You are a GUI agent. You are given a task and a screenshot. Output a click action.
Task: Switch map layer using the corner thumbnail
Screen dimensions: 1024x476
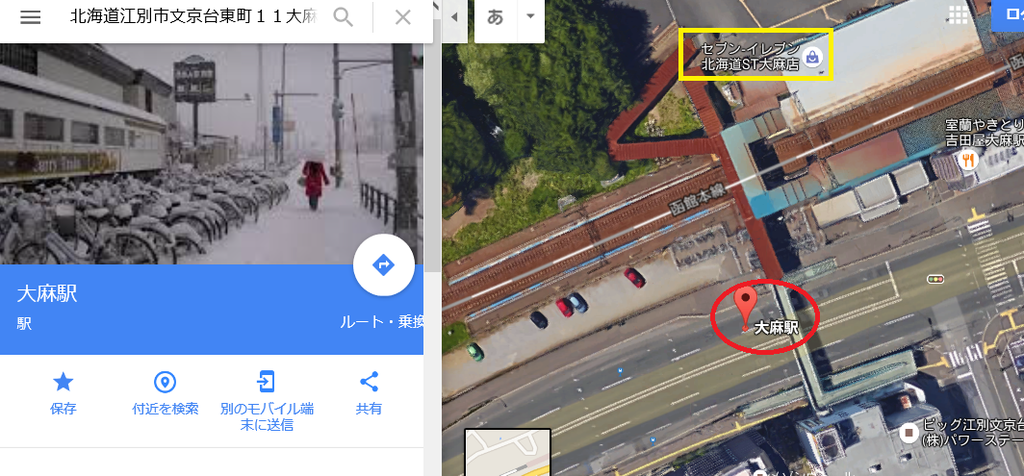tap(507, 452)
